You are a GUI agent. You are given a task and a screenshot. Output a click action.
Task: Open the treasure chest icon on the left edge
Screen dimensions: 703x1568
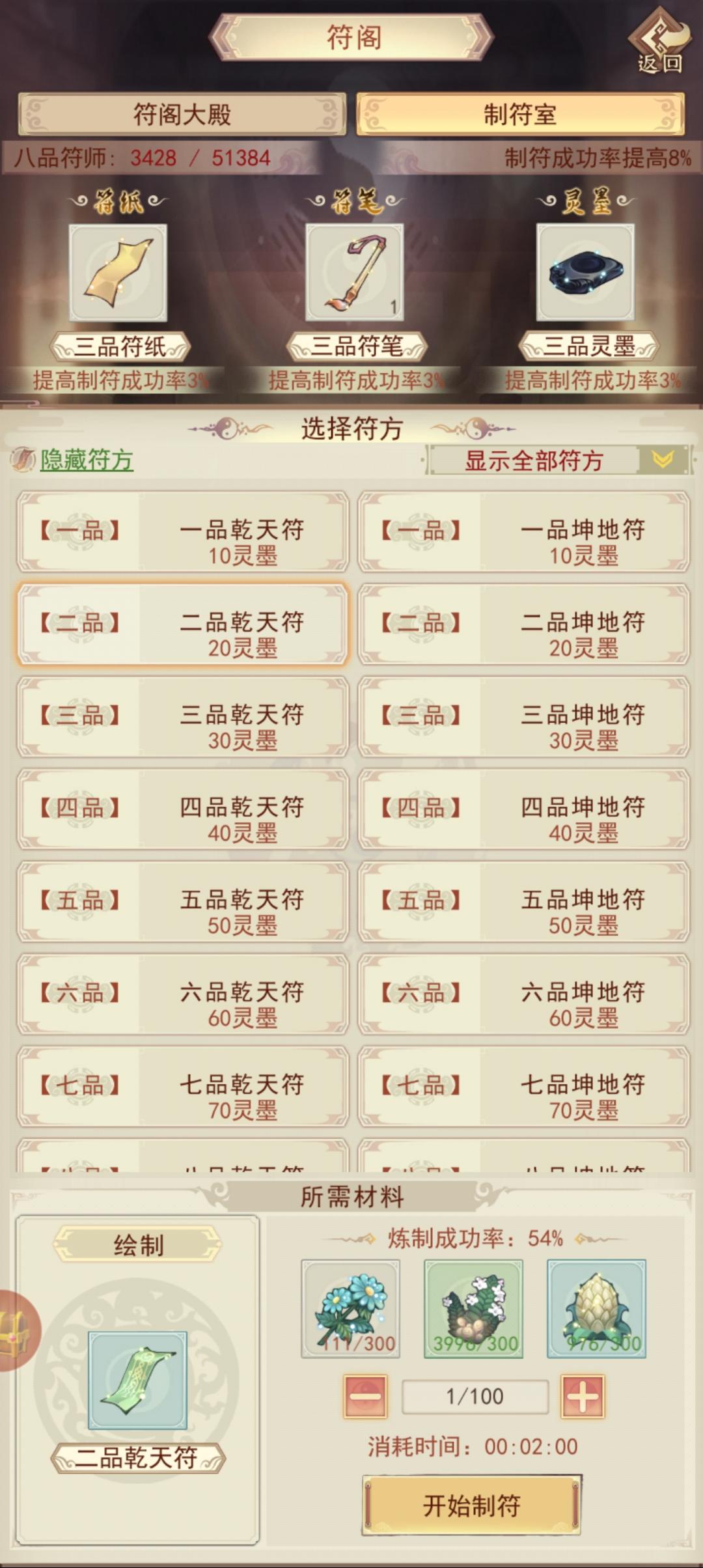(x=10, y=1332)
